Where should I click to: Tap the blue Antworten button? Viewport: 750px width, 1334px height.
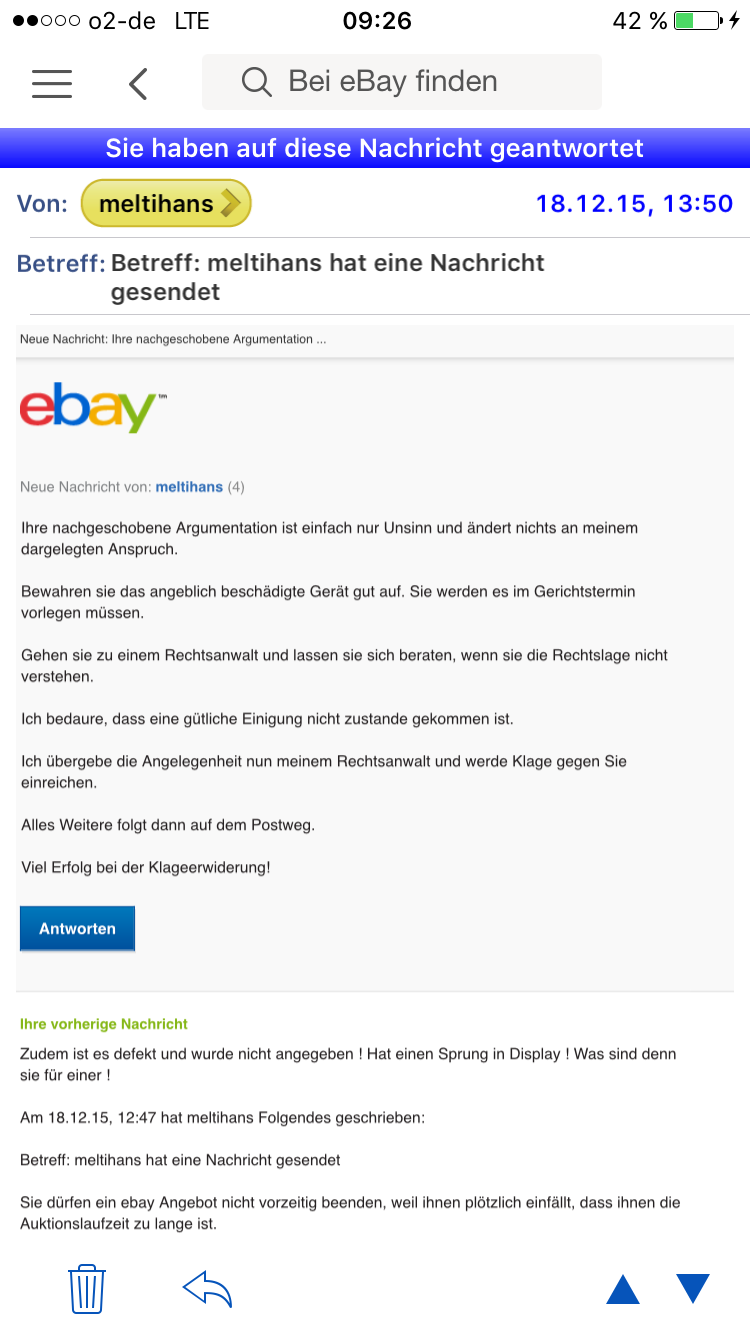(x=77, y=928)
